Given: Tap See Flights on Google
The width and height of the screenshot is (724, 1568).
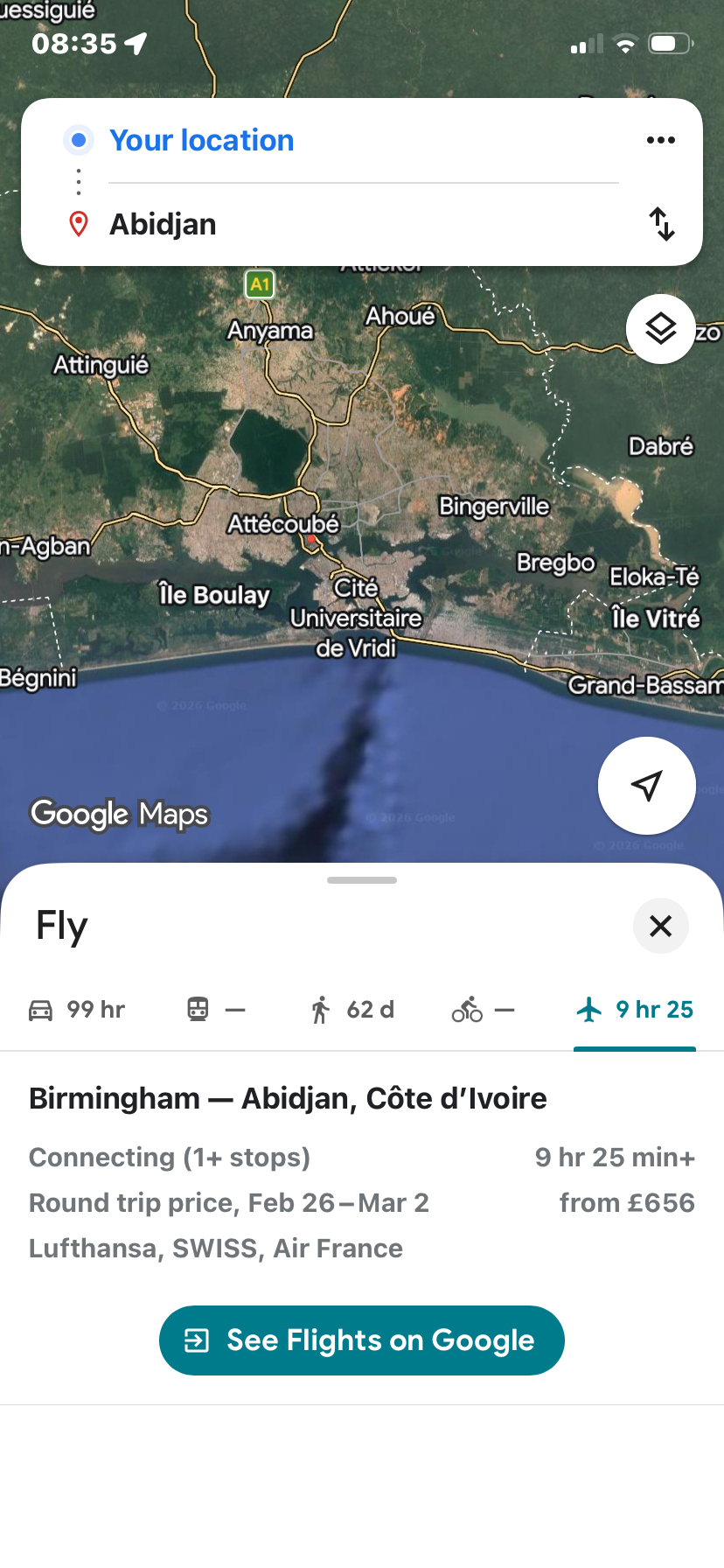Looking at the screenshot, I should [x=361, y=1340].
